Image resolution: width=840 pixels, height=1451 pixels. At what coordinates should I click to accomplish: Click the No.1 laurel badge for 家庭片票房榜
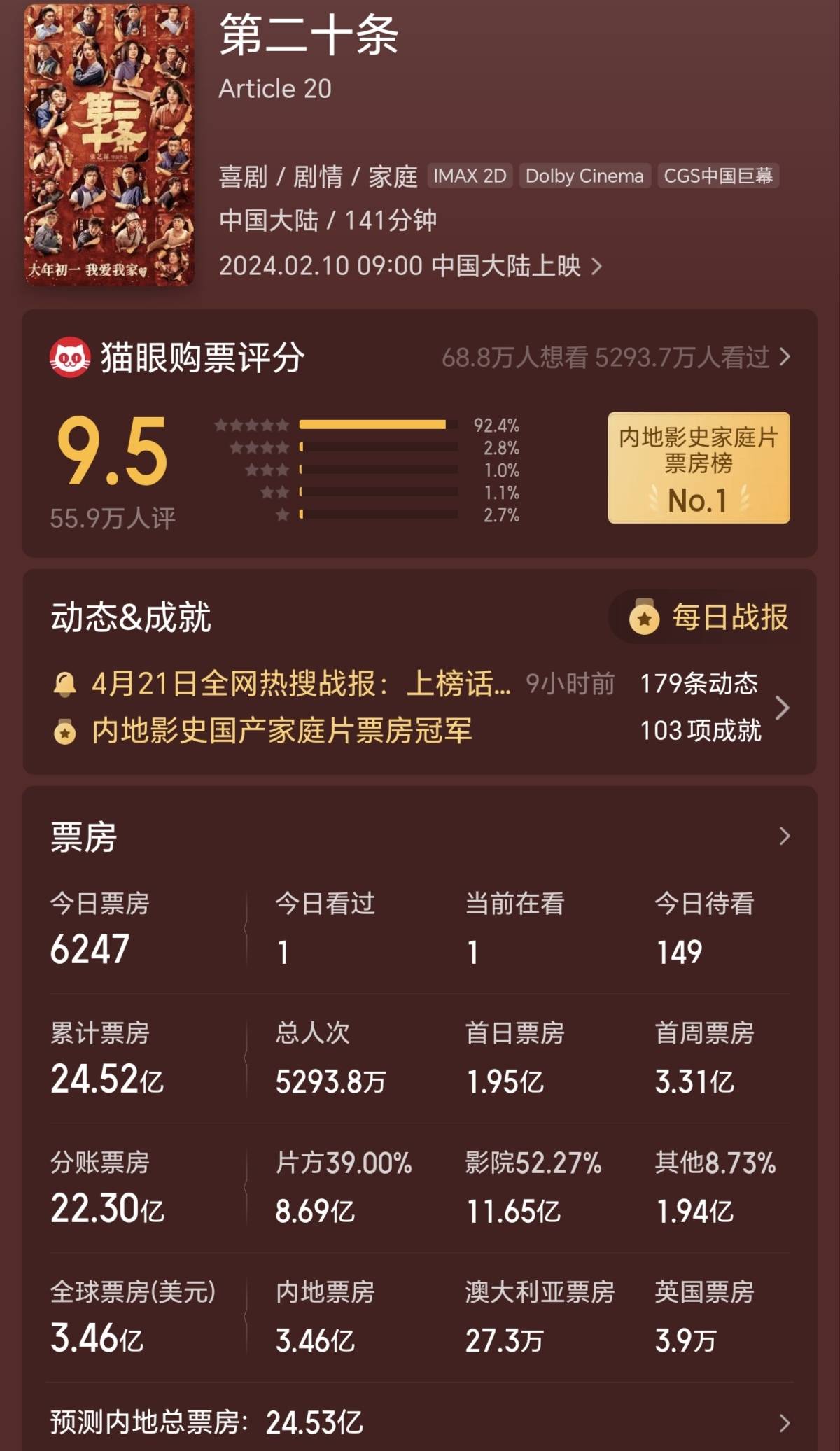pyautogui.click(x=699, y=468)
